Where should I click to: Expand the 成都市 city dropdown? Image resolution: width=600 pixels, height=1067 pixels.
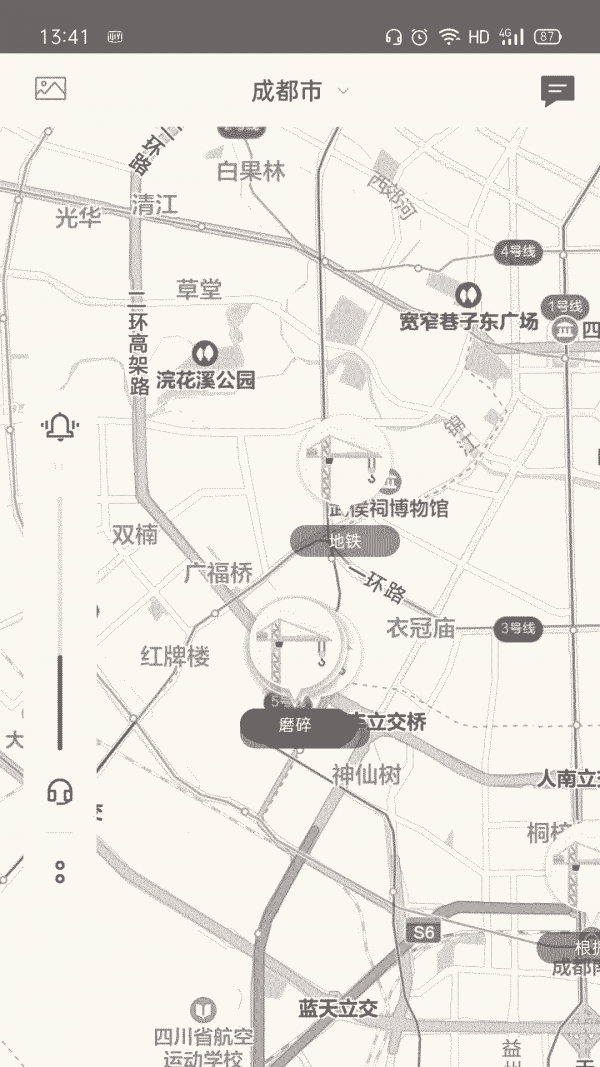pyautogui.click(x=299, y=91)
